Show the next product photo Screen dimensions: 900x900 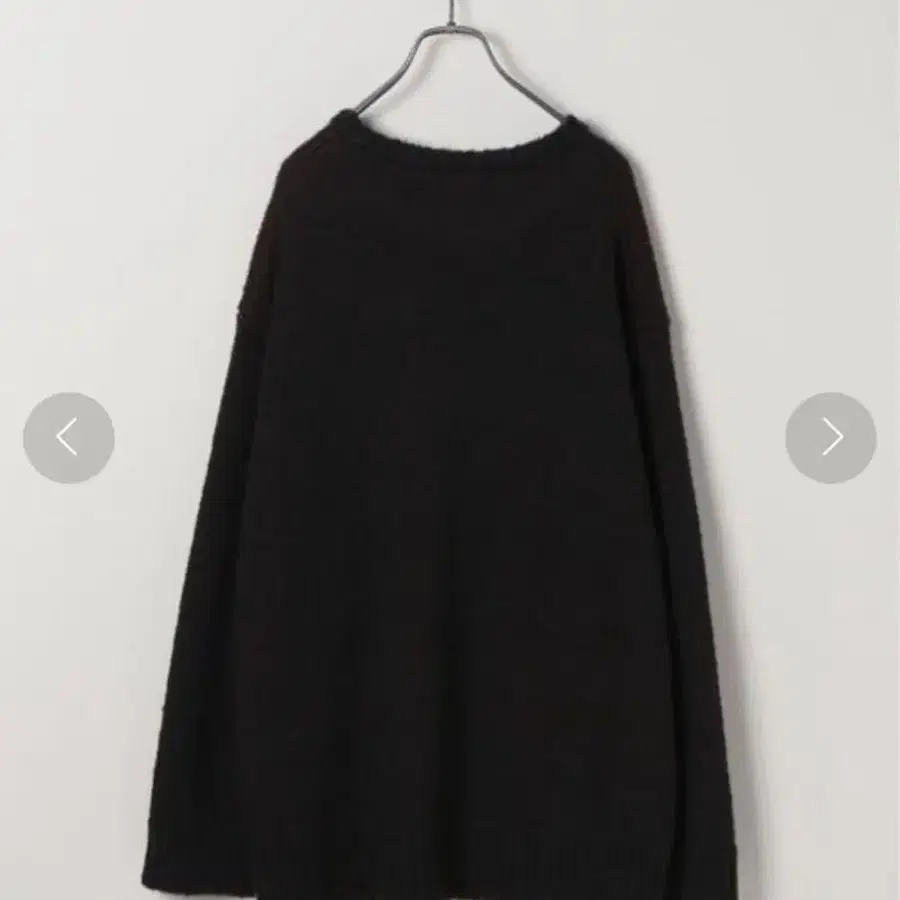pos(830,438)
